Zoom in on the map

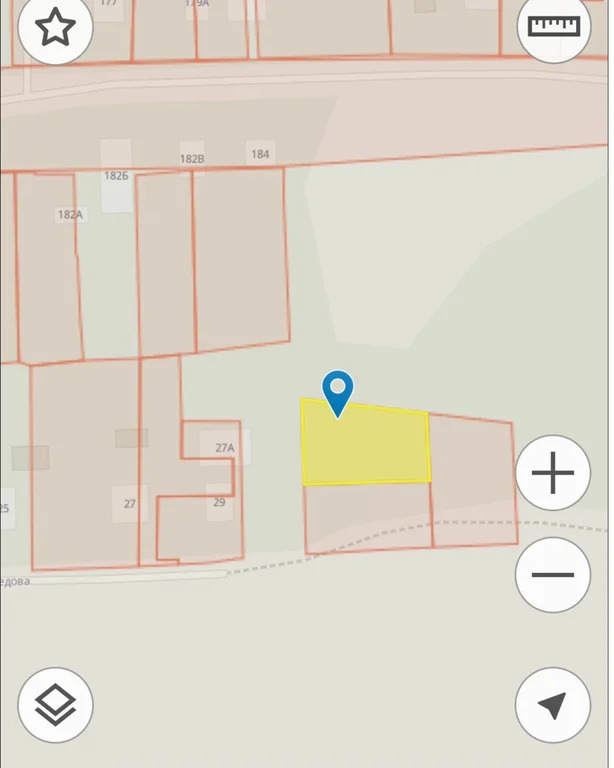point(553,473)
